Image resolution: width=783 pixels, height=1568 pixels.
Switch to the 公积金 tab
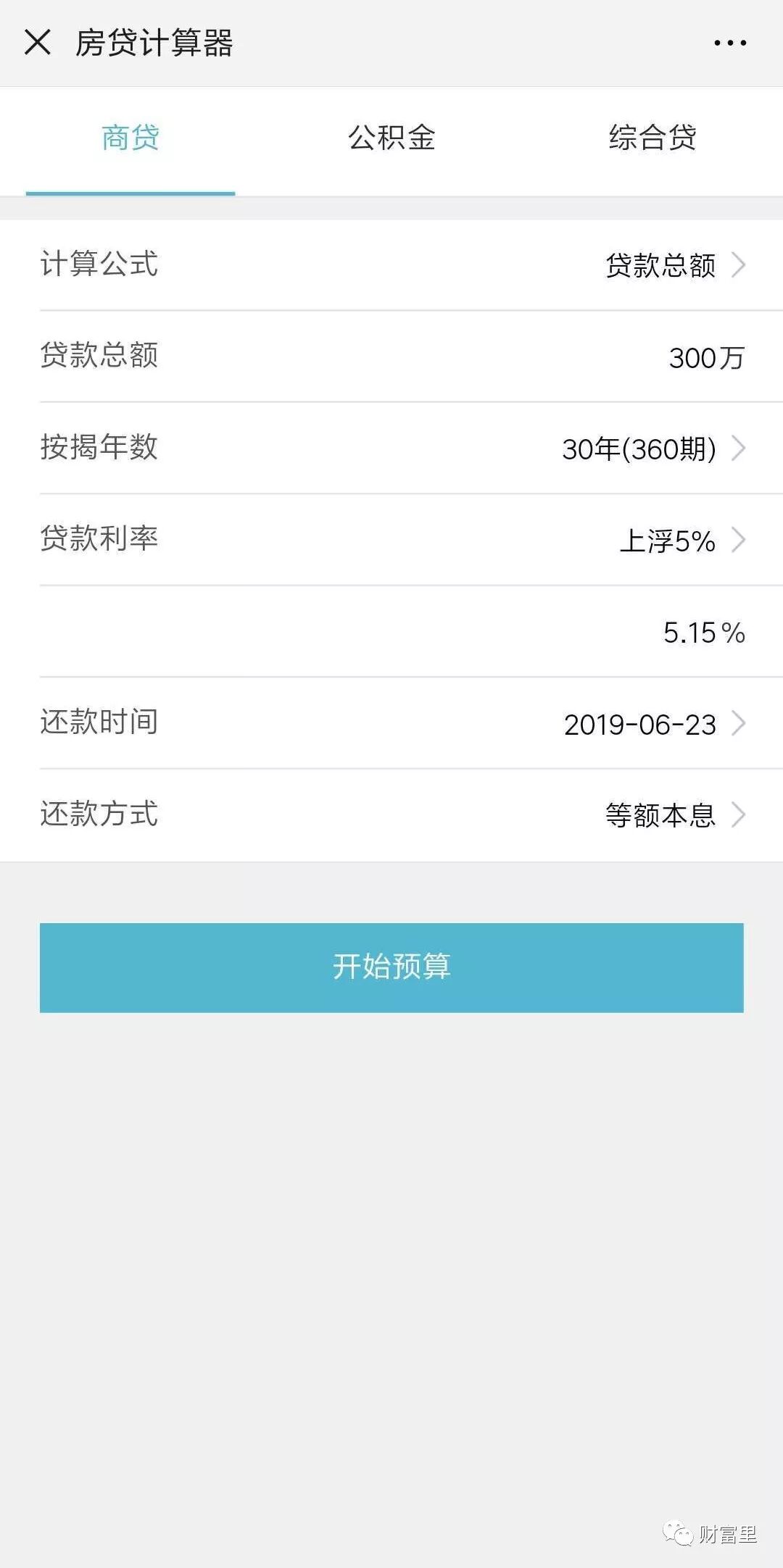coord(391,138)
